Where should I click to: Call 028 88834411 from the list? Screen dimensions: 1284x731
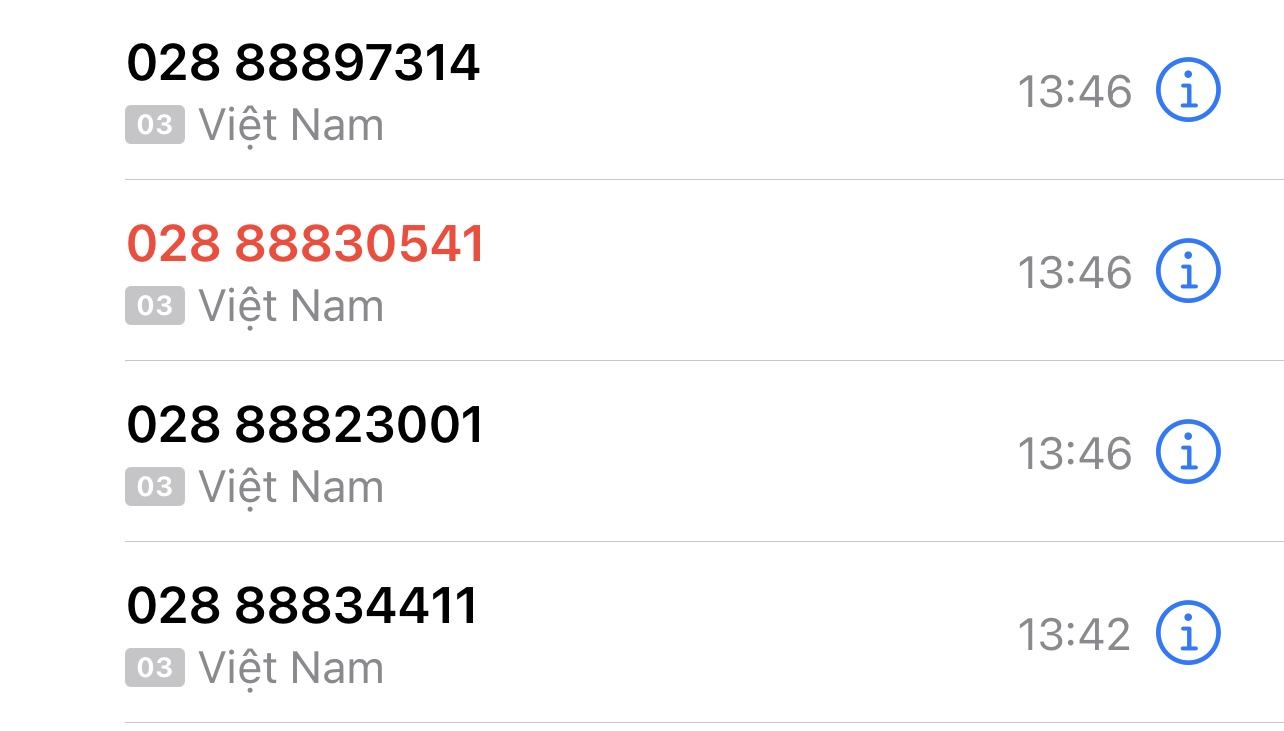pyautogui.click(x=302, y=607)
